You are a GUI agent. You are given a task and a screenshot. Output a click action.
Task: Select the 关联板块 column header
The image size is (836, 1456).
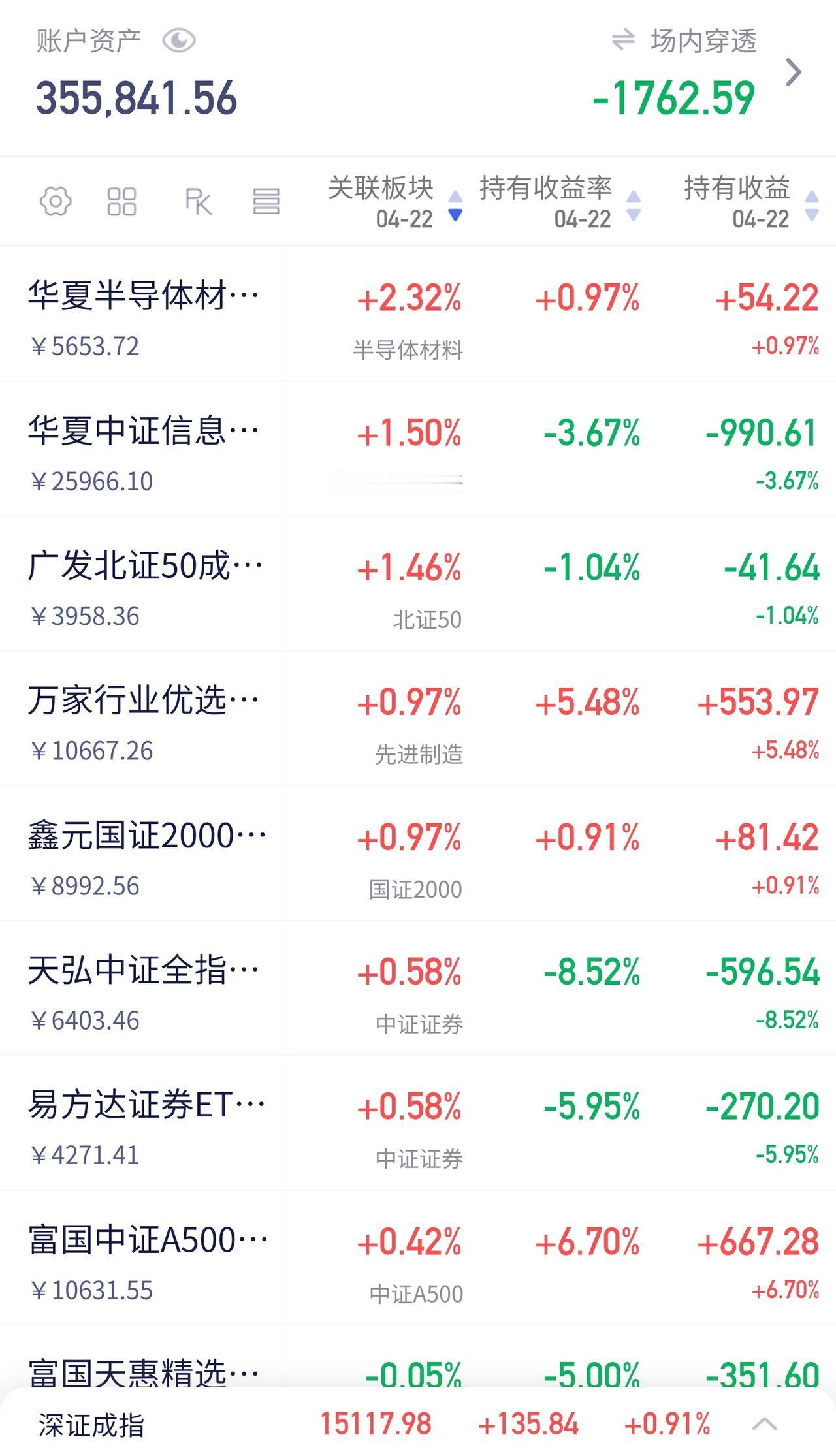[380, 189]
